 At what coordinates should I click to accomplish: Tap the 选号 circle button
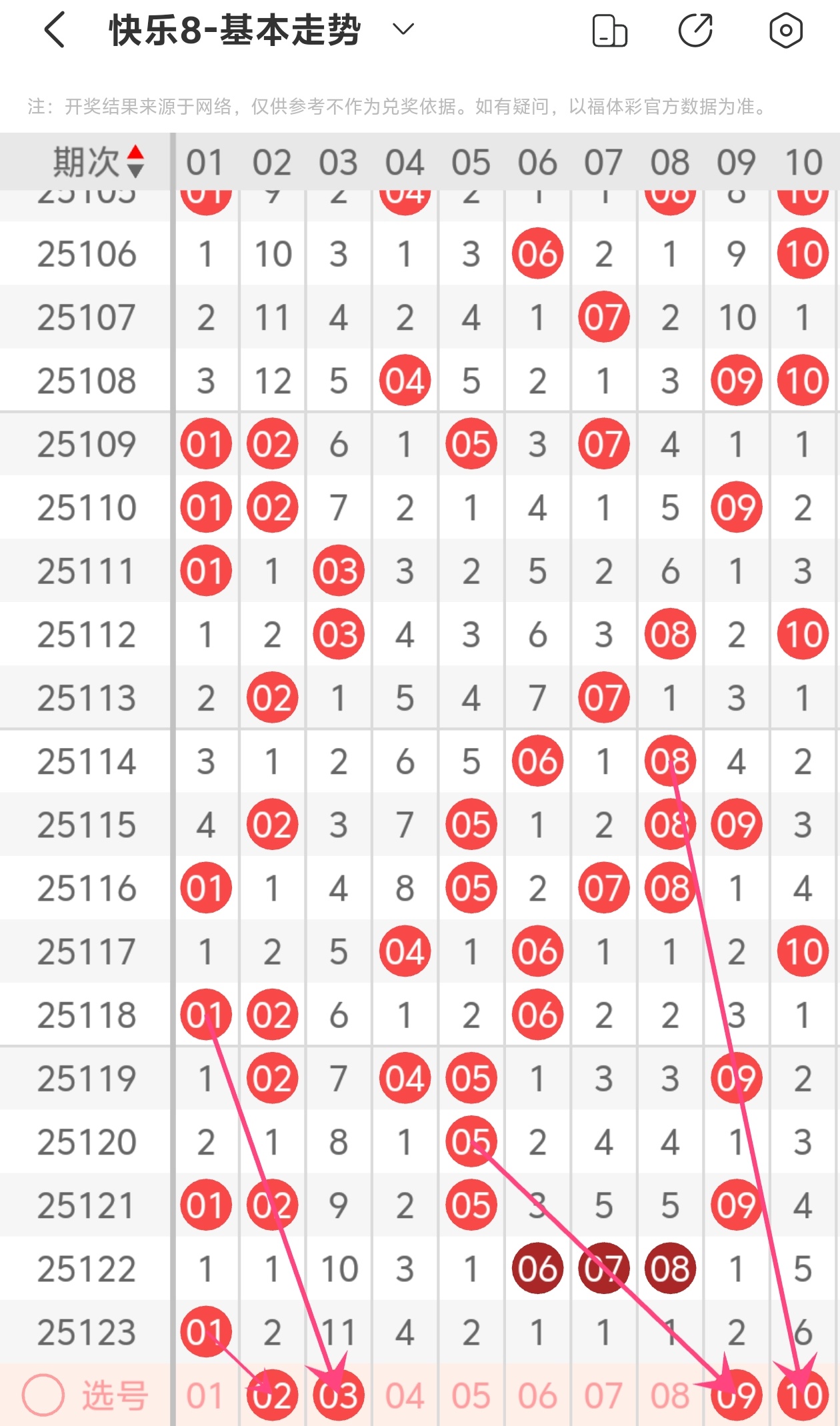43,1395
